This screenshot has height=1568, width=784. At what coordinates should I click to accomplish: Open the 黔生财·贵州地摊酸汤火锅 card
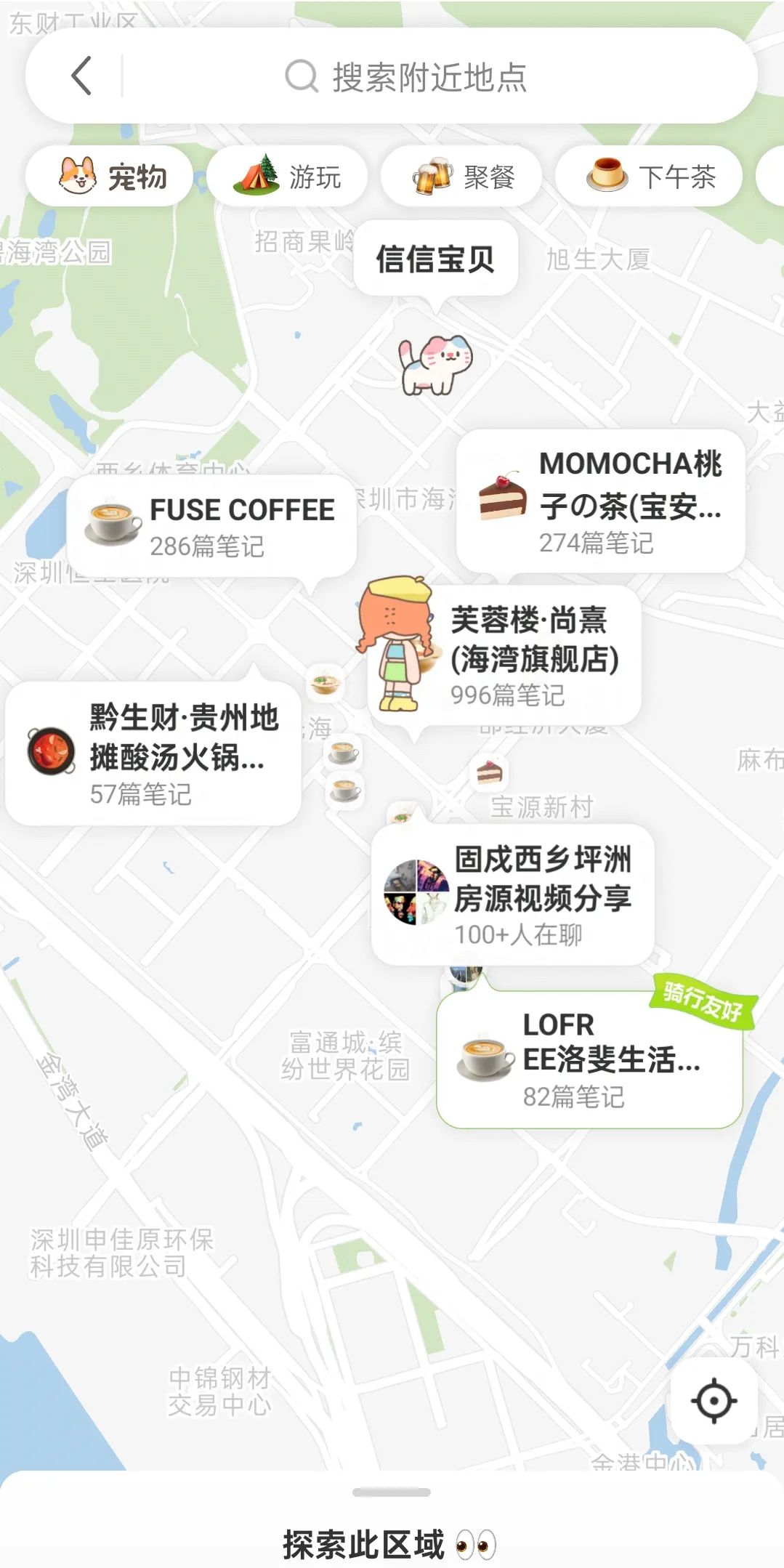pyautogui.click(x=153, y=753)
